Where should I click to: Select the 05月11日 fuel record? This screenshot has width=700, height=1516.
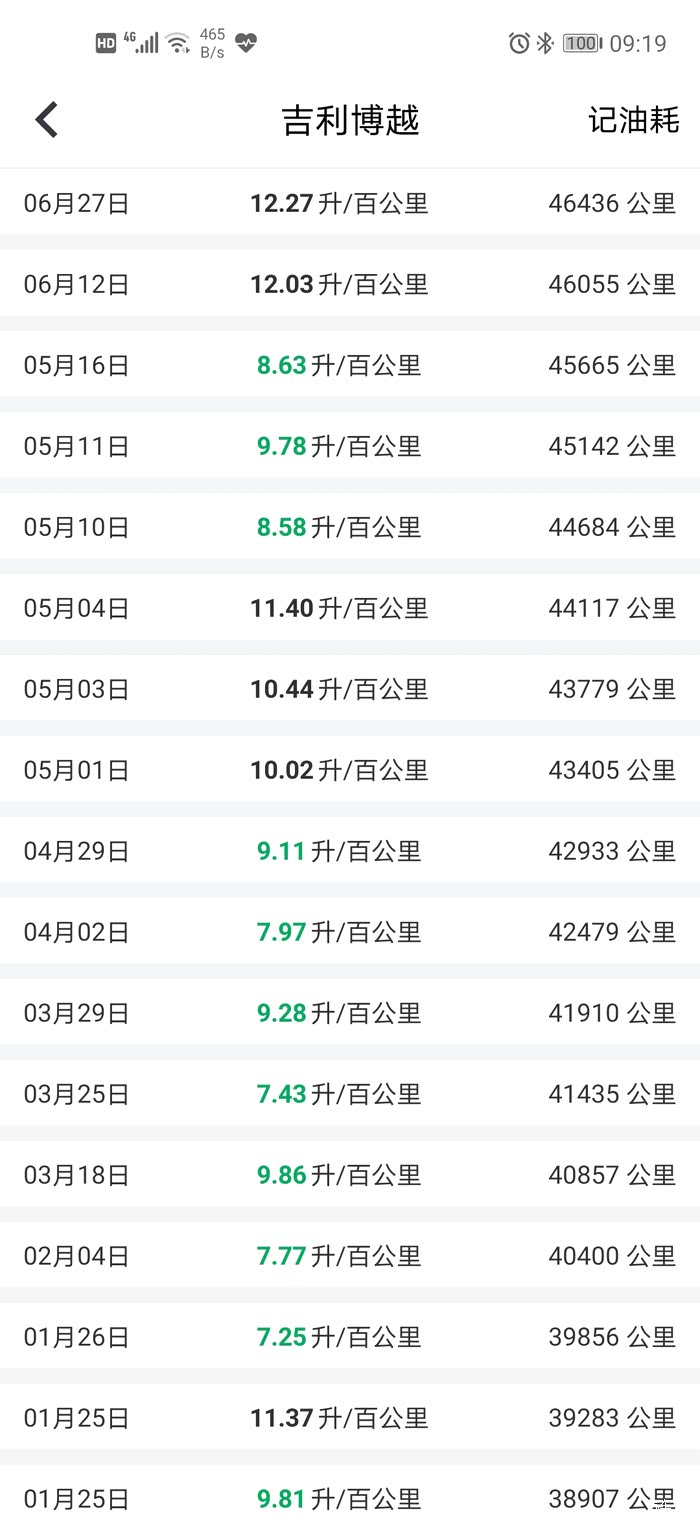[x=350, y=447]
